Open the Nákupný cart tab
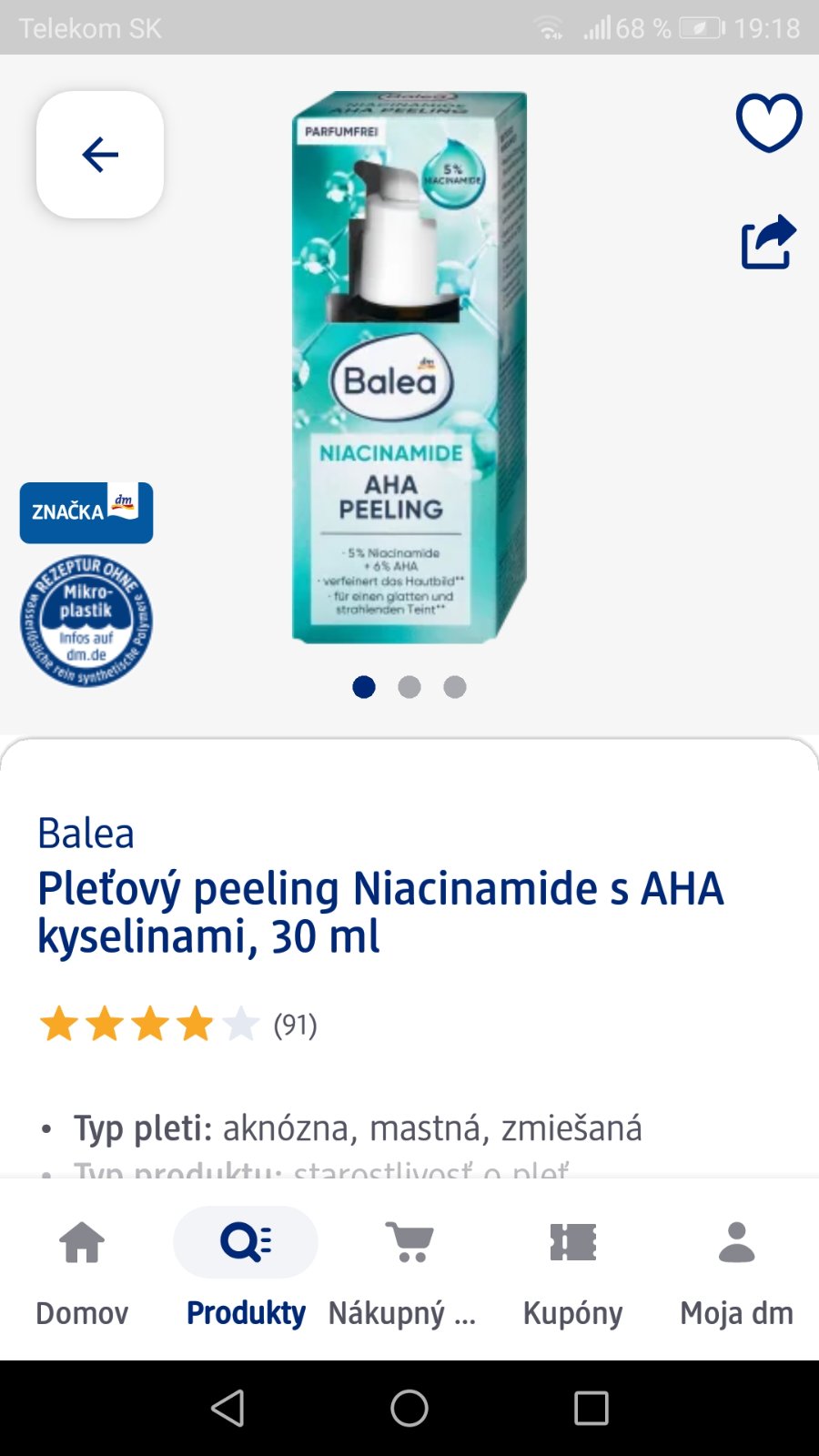The width and height of the screenshot is (819, 1456). (409, 1271)
